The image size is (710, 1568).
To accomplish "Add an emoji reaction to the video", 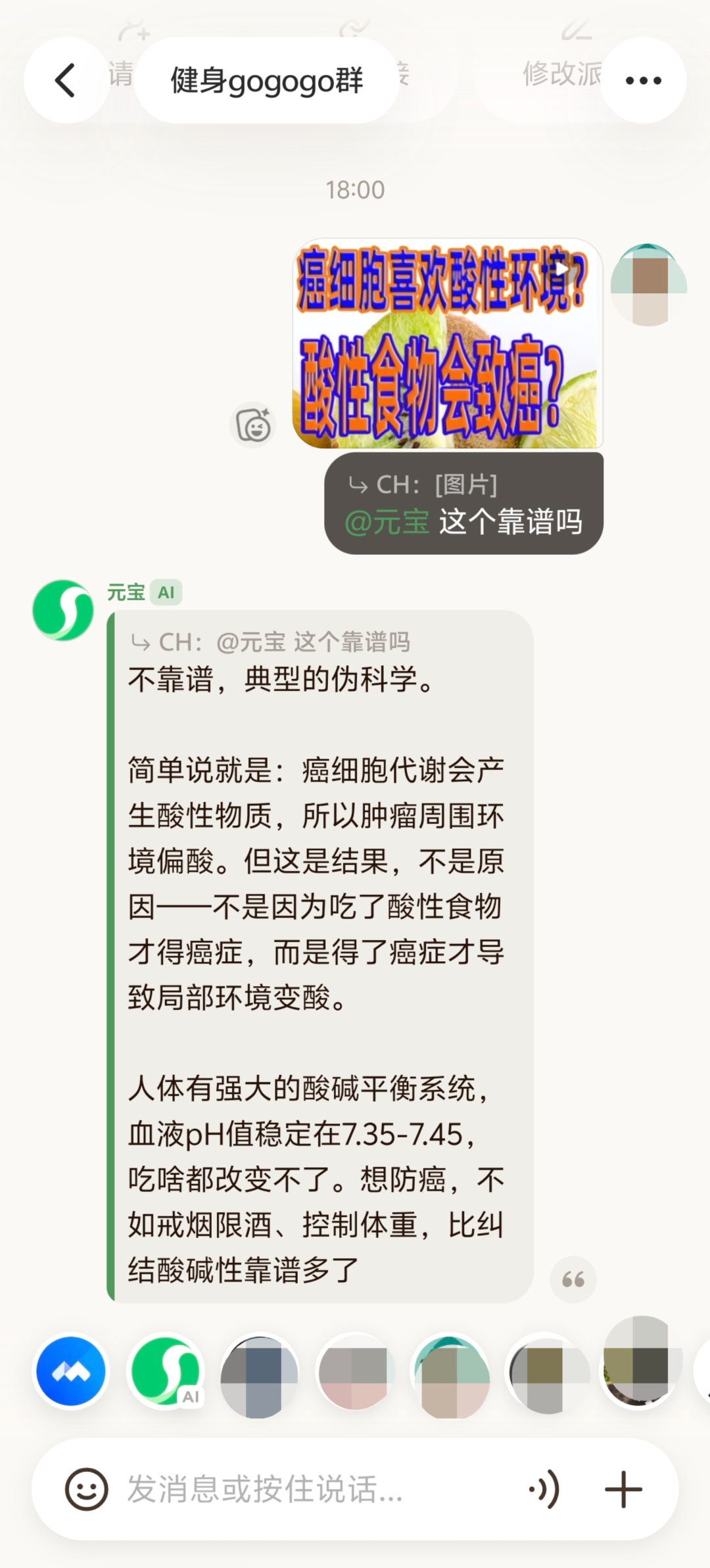I will pos(253,425).
